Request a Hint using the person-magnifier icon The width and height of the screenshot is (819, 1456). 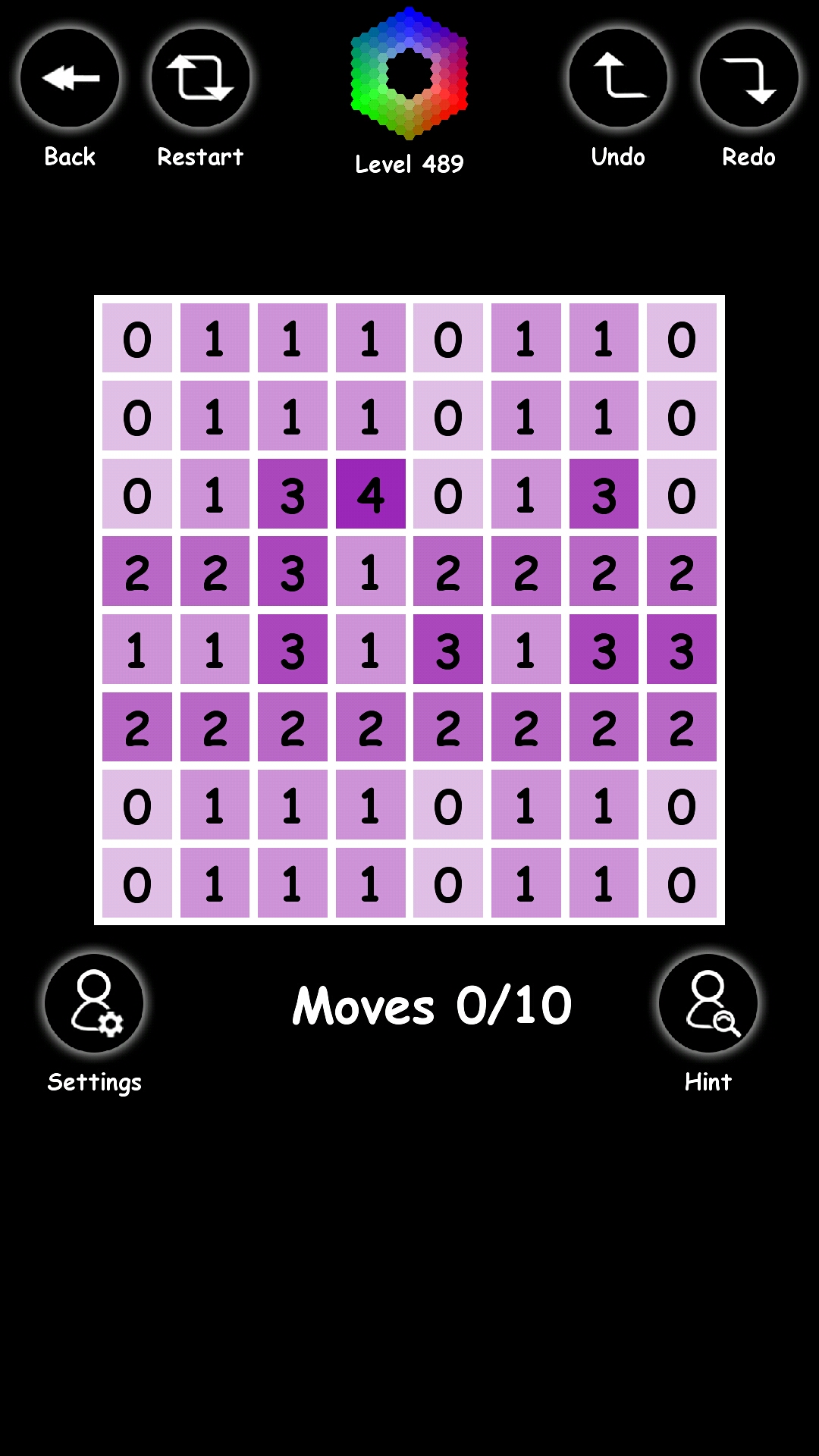click(708, 1003)
